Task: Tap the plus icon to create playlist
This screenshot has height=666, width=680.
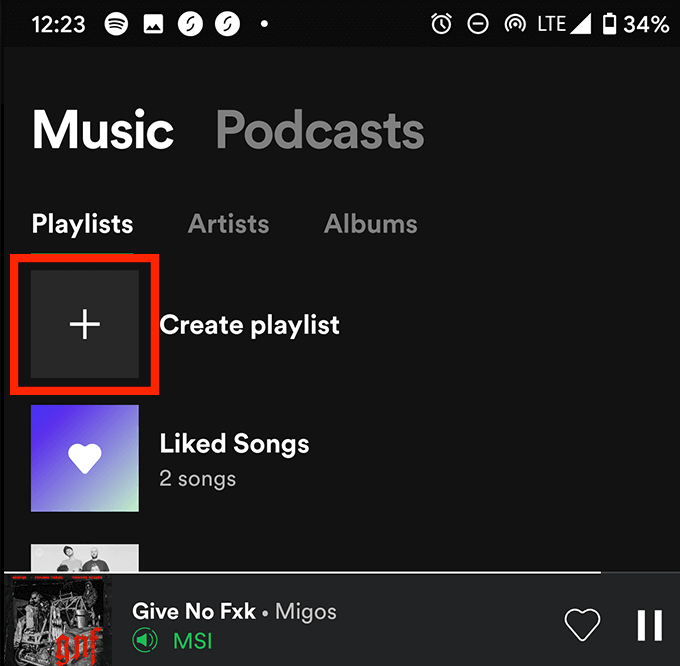Action: click(x=85, y=324)
